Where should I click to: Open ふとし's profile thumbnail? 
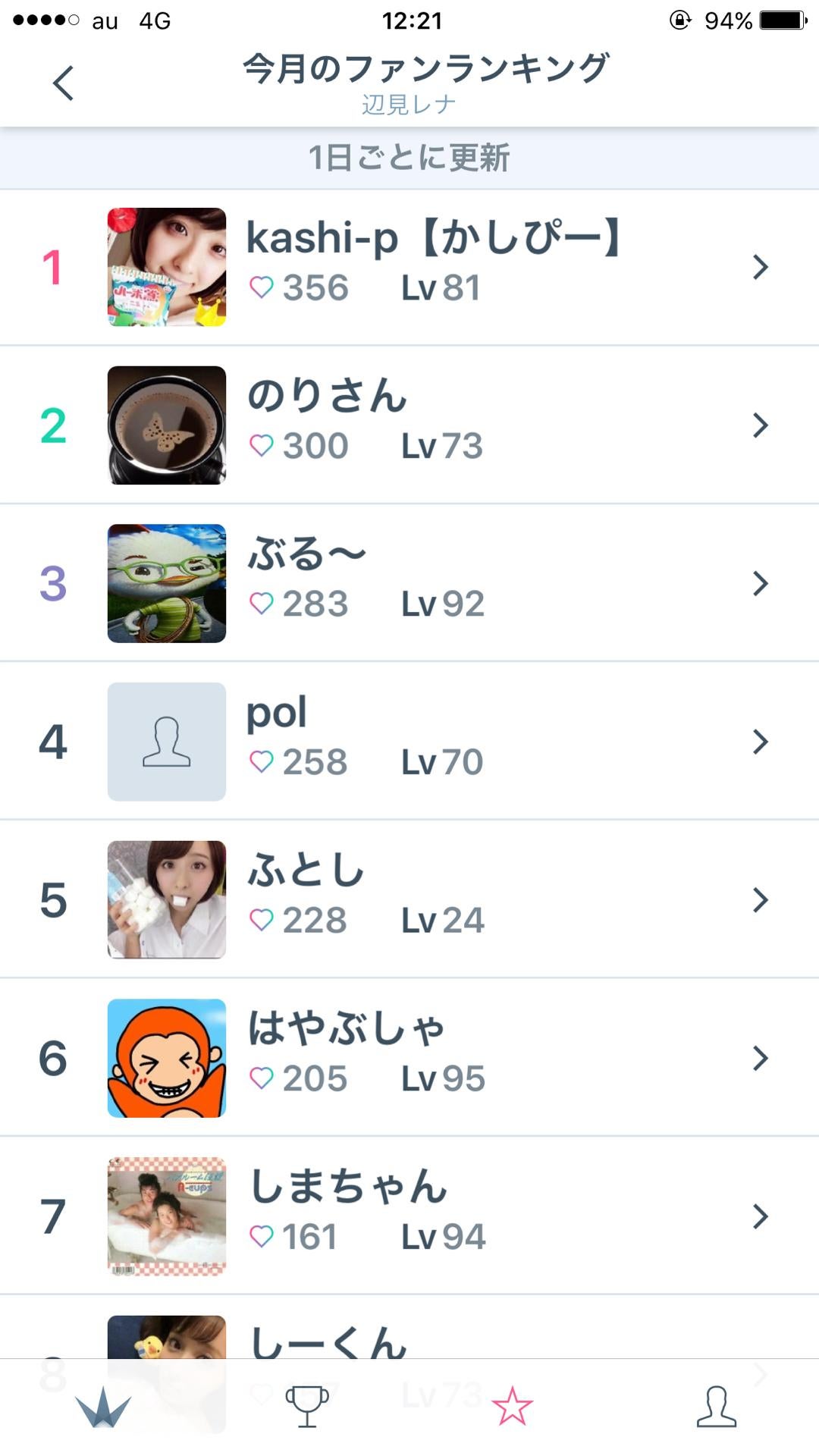click(167, 899)
